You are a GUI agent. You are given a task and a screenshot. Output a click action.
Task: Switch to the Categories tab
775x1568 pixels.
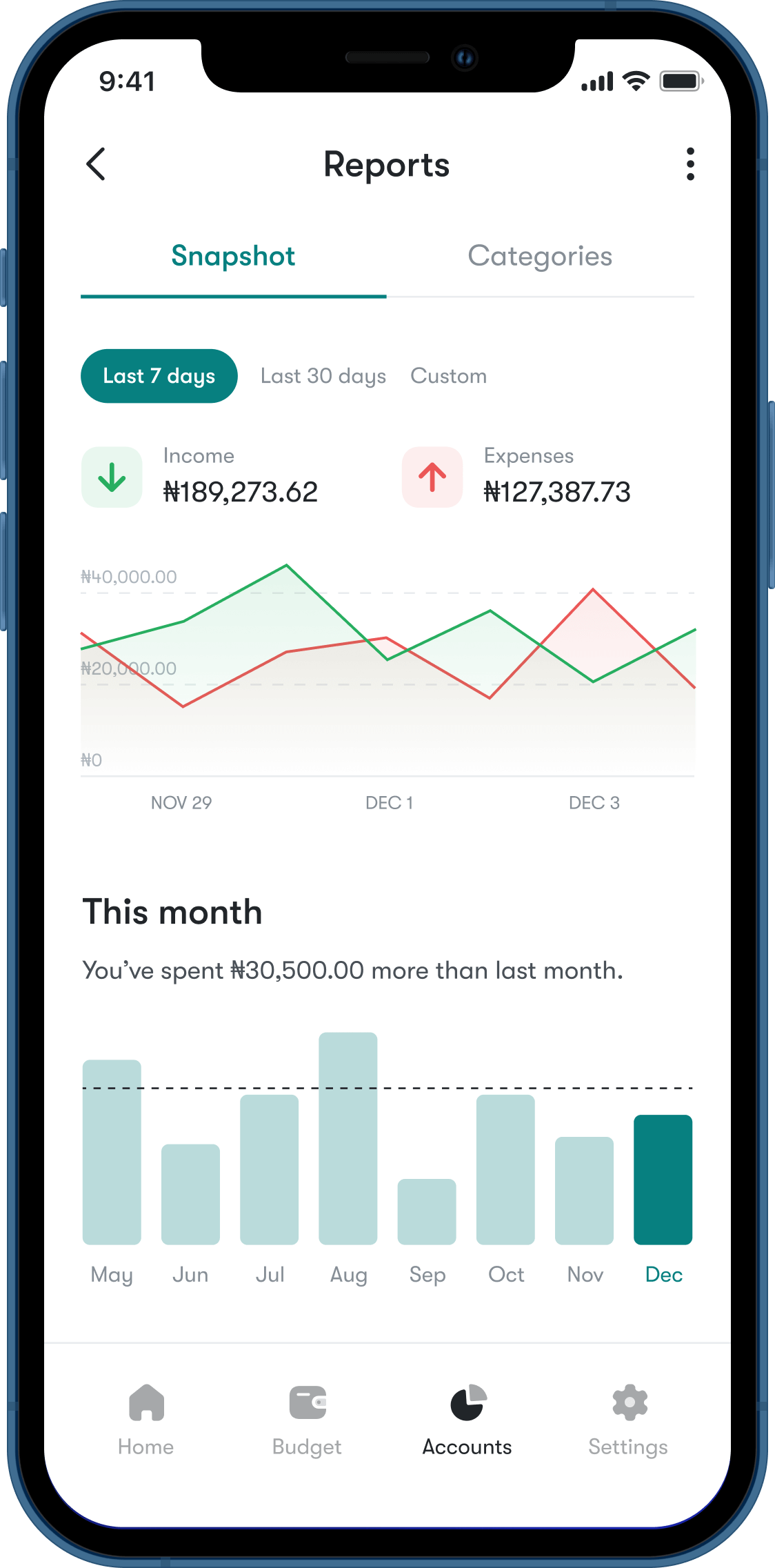point(540,257)
